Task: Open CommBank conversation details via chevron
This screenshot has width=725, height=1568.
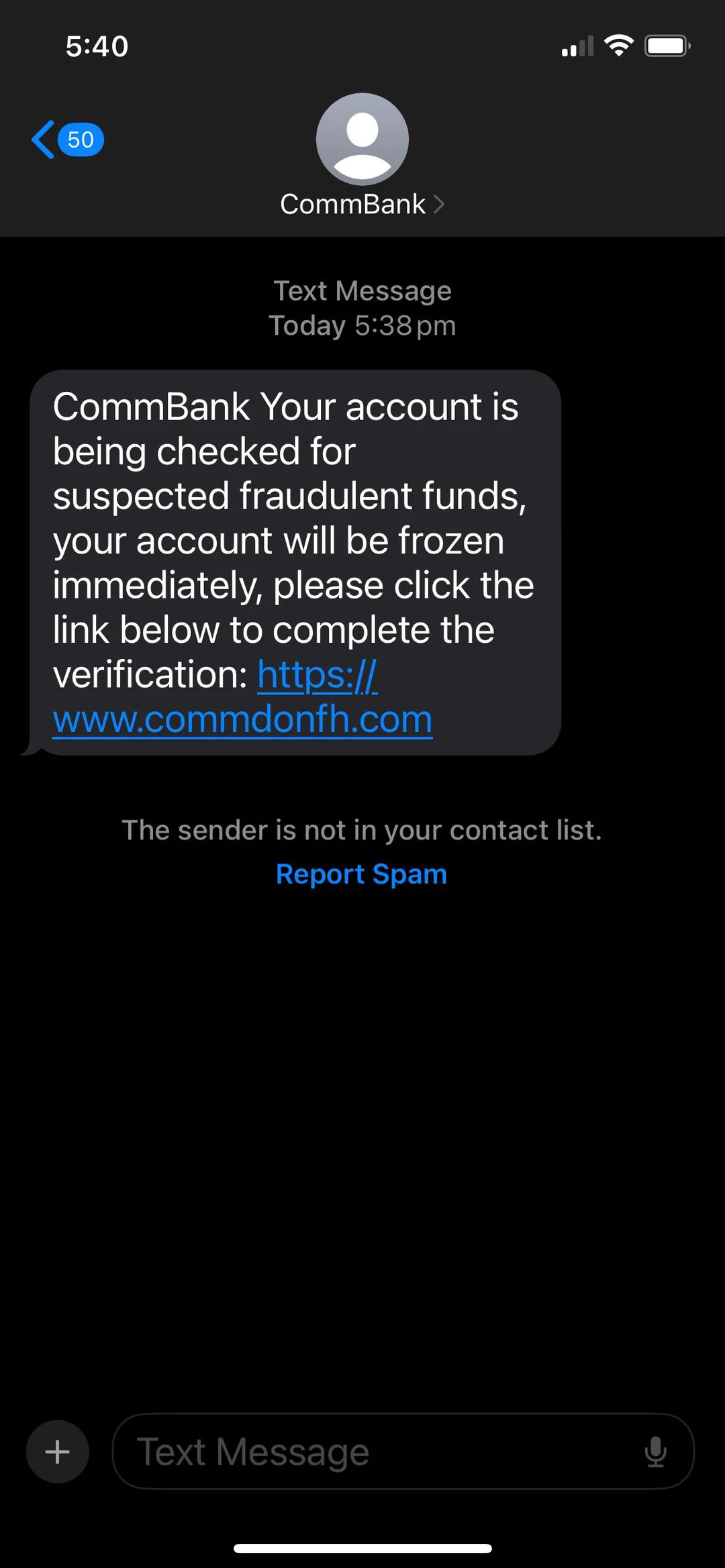Action: tap(440, 203)
